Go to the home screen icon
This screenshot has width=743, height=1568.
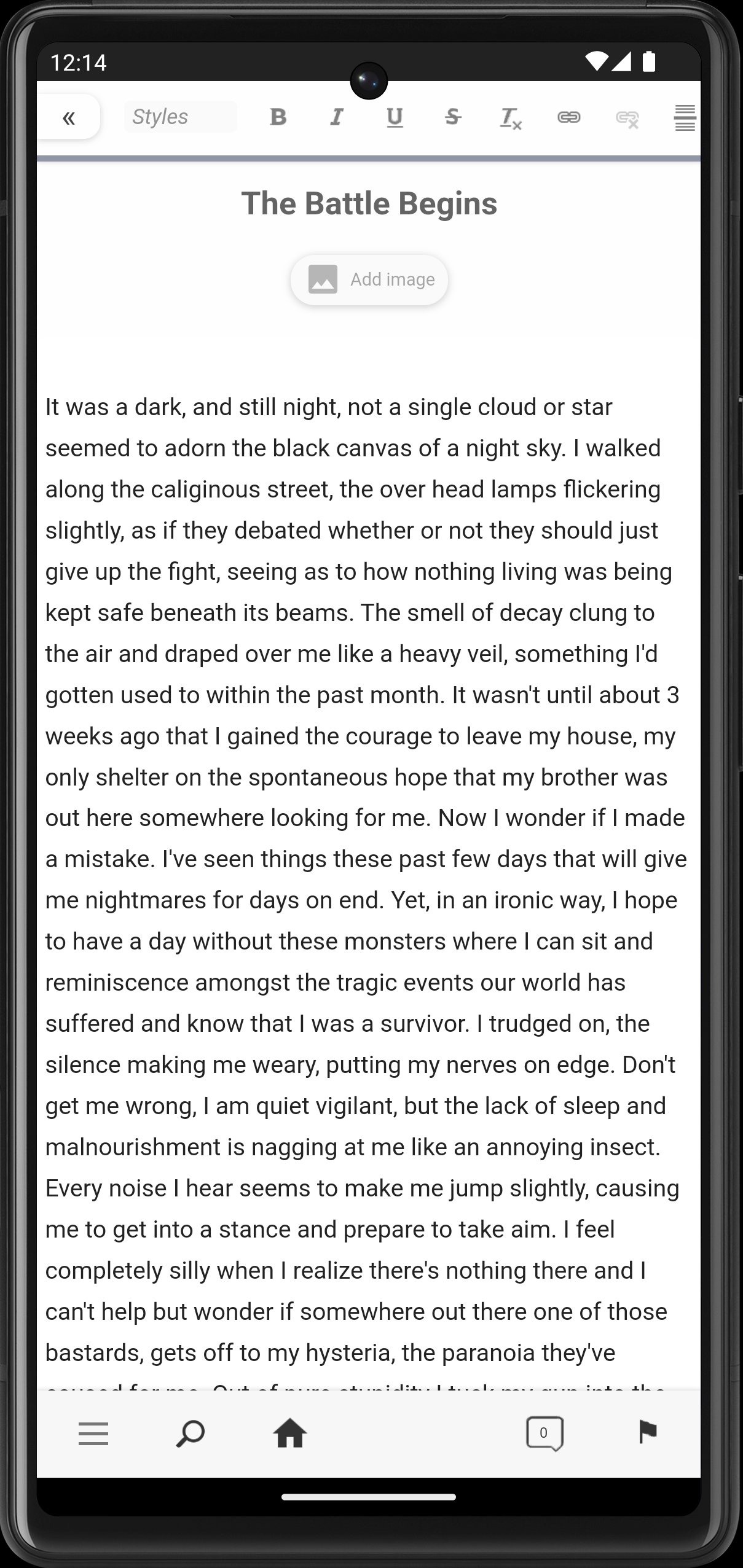pos(290,1433)
